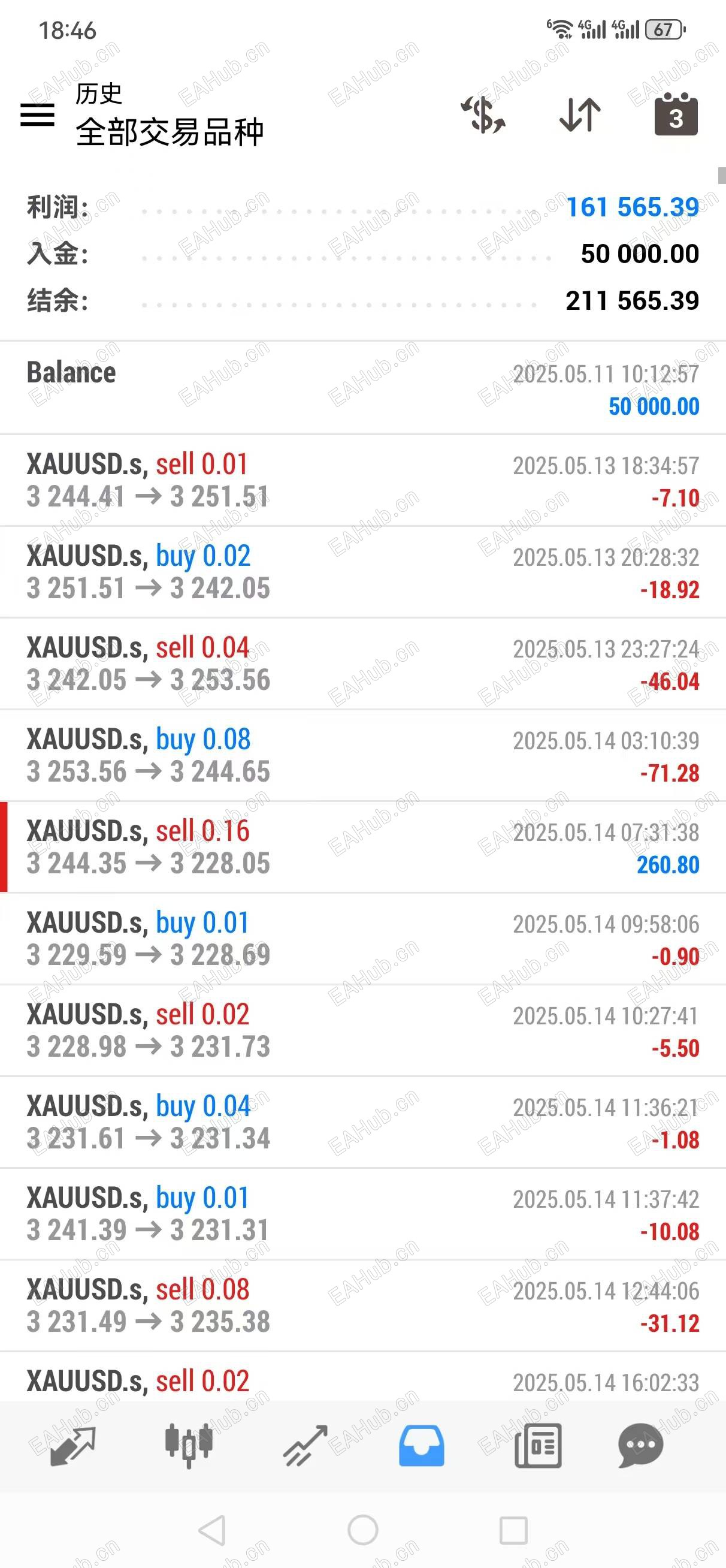Change history sort order with arrows icon

(580, 114)
